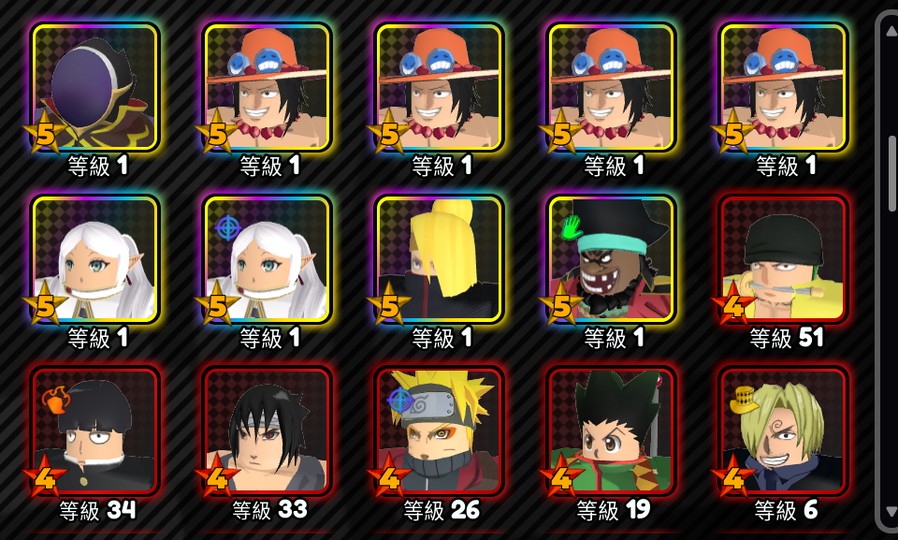This screenshot has width=898, height=540.
Task: Choose the bearded 5-star unit with green hand icon
Action: click(x=611, y=260)
